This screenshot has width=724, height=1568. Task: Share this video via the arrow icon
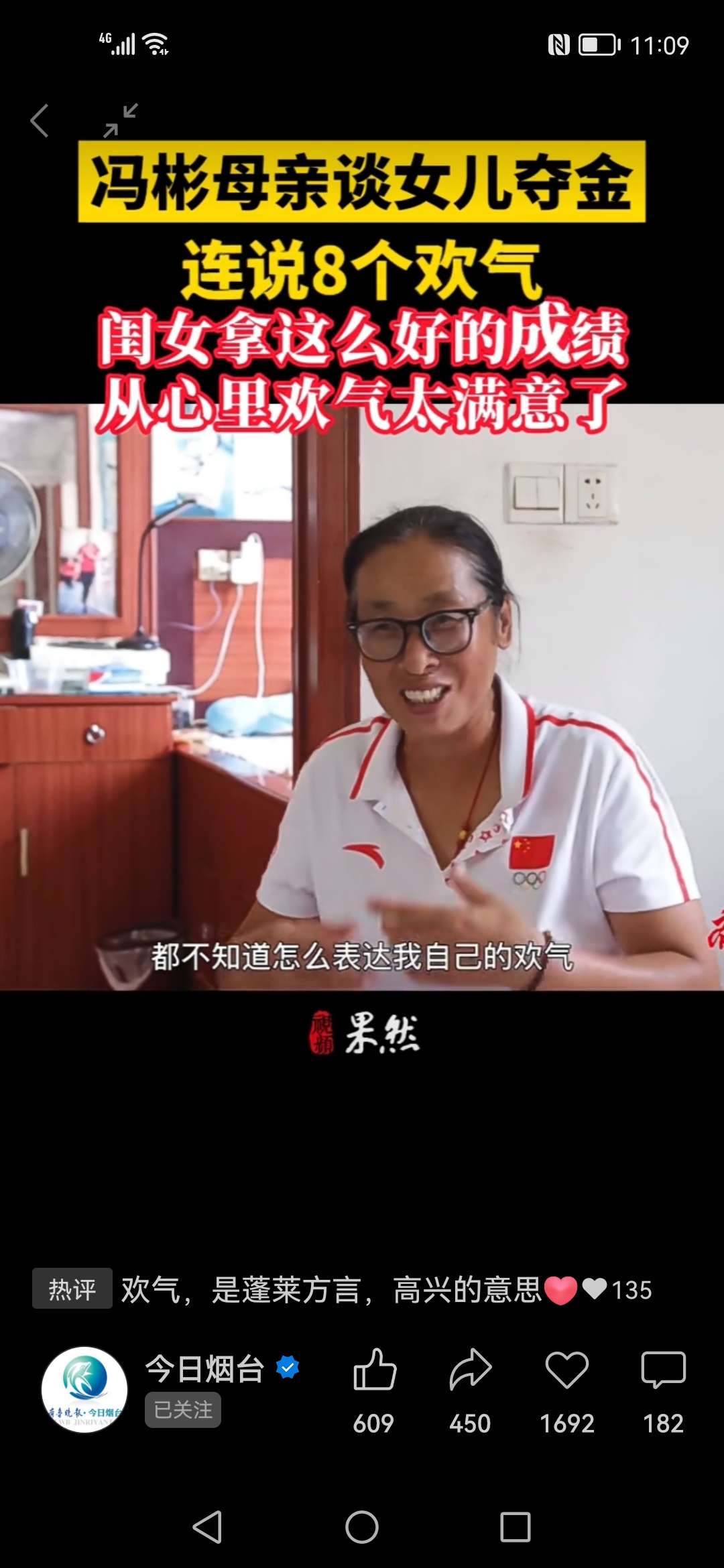[x=470, y=1370]
